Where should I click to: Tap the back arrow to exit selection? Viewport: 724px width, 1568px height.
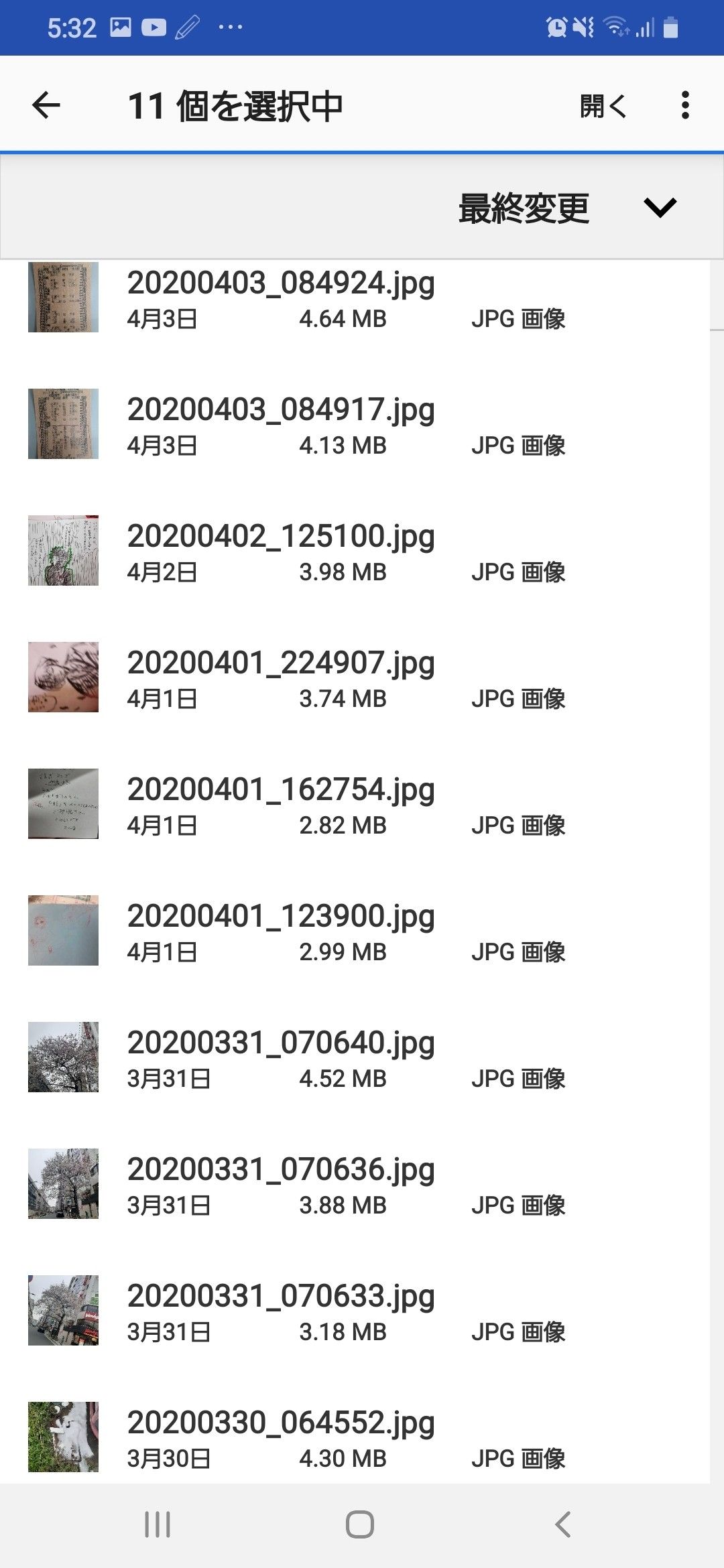point(46,105)
